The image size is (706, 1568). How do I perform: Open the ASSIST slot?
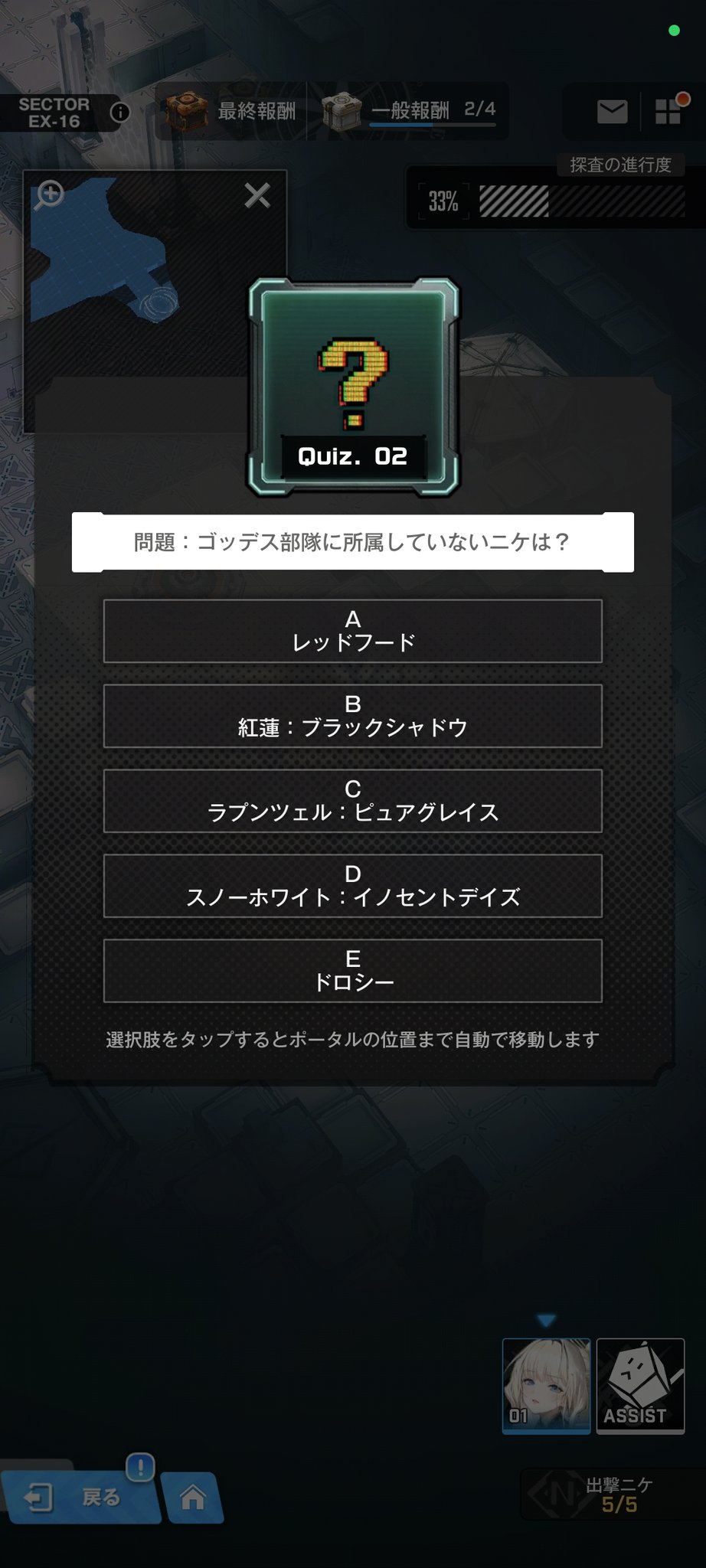click(640, 1384)
